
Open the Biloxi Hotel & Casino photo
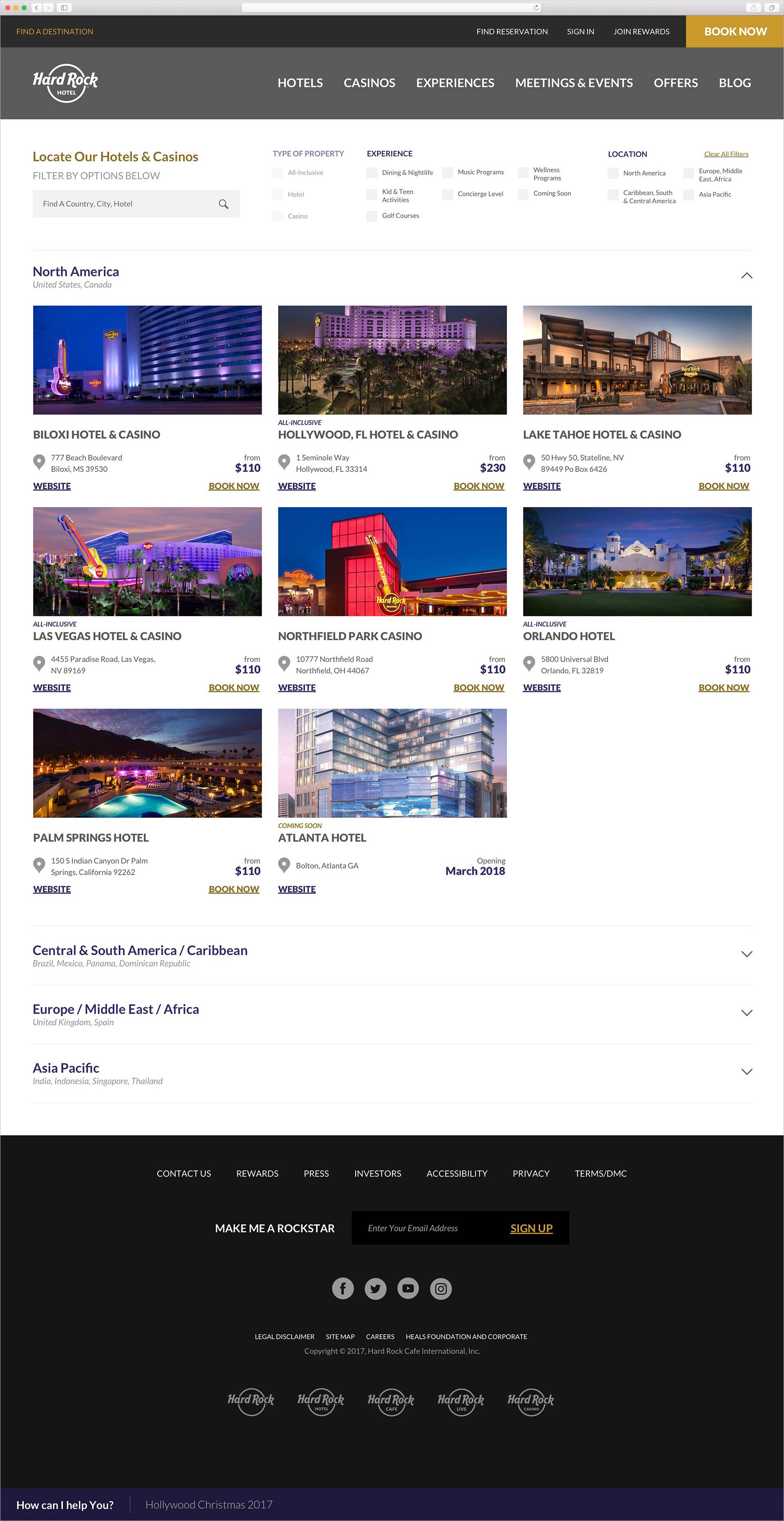click(x=147, y=360)
